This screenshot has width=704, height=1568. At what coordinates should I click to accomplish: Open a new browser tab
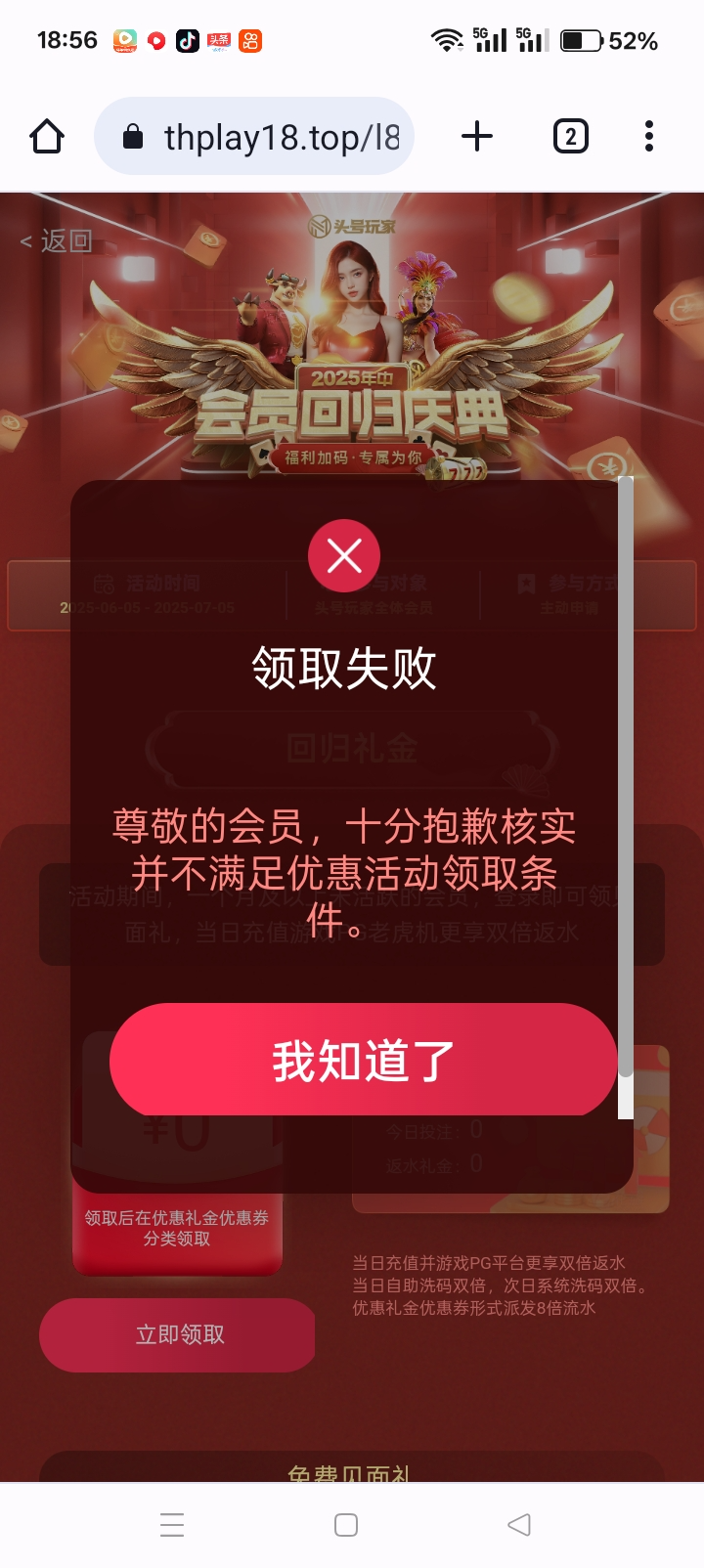476,137
